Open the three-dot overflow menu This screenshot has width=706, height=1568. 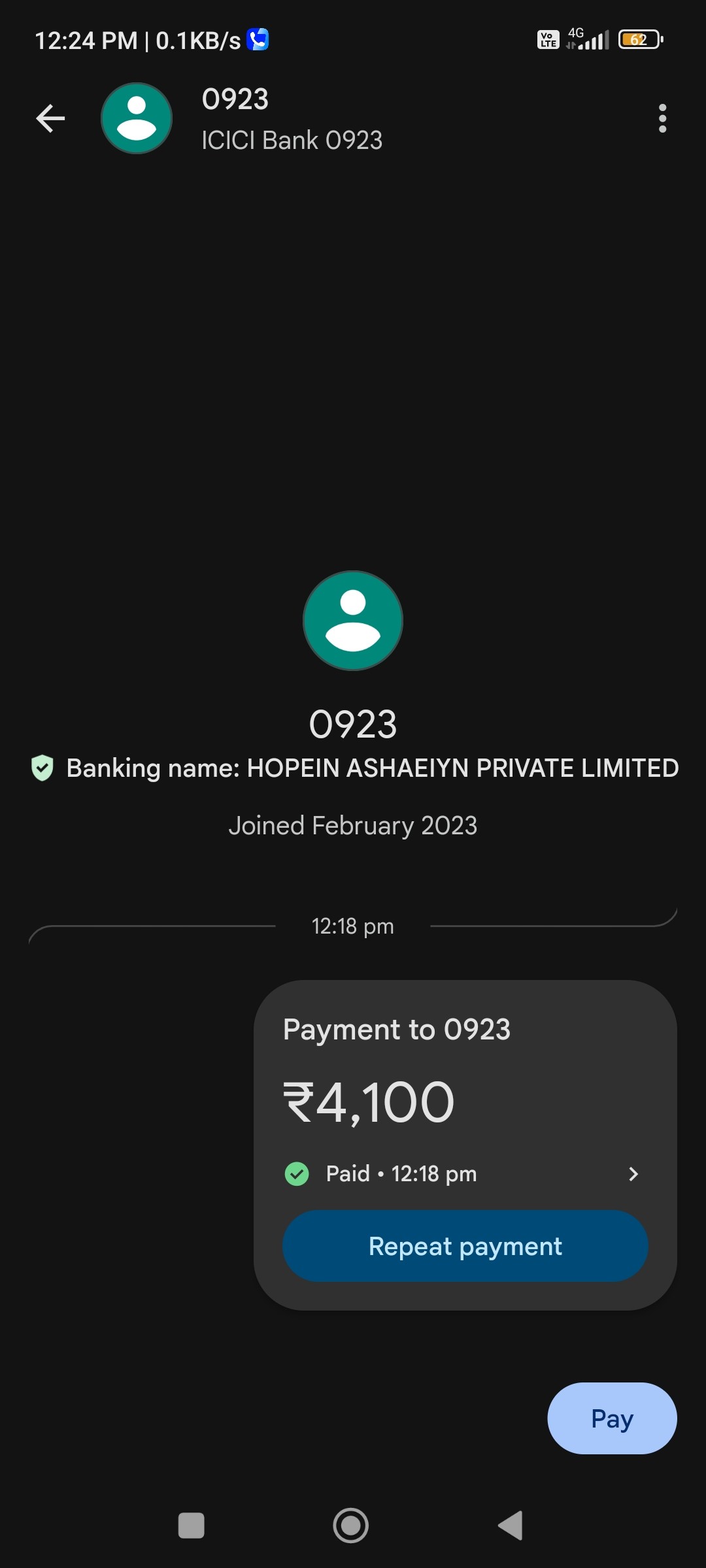click(x=662, y=118)
